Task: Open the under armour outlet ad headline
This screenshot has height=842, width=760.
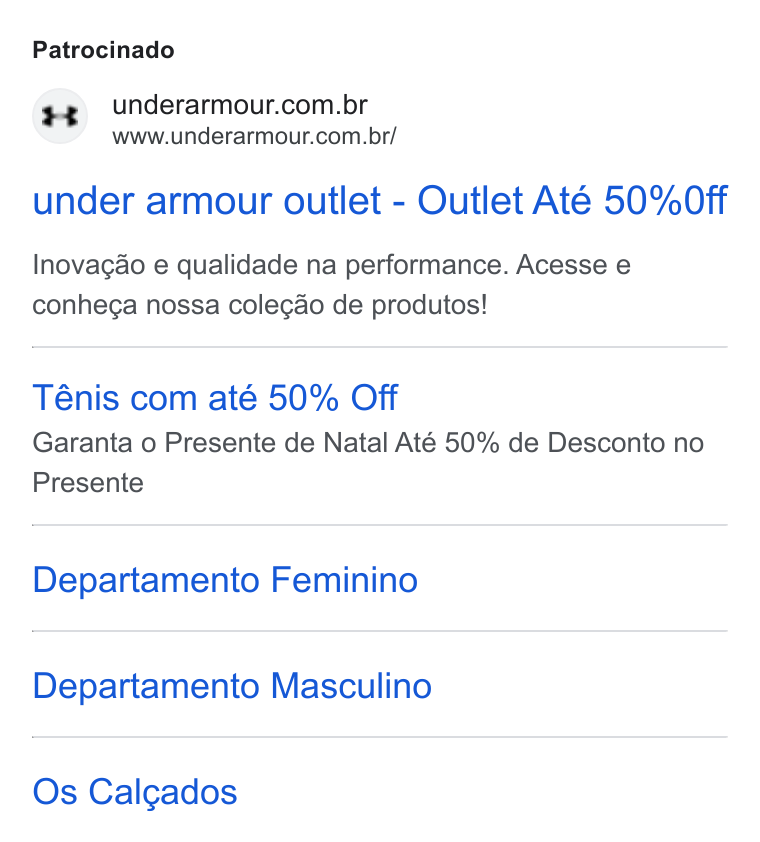Action: (380, 201)
